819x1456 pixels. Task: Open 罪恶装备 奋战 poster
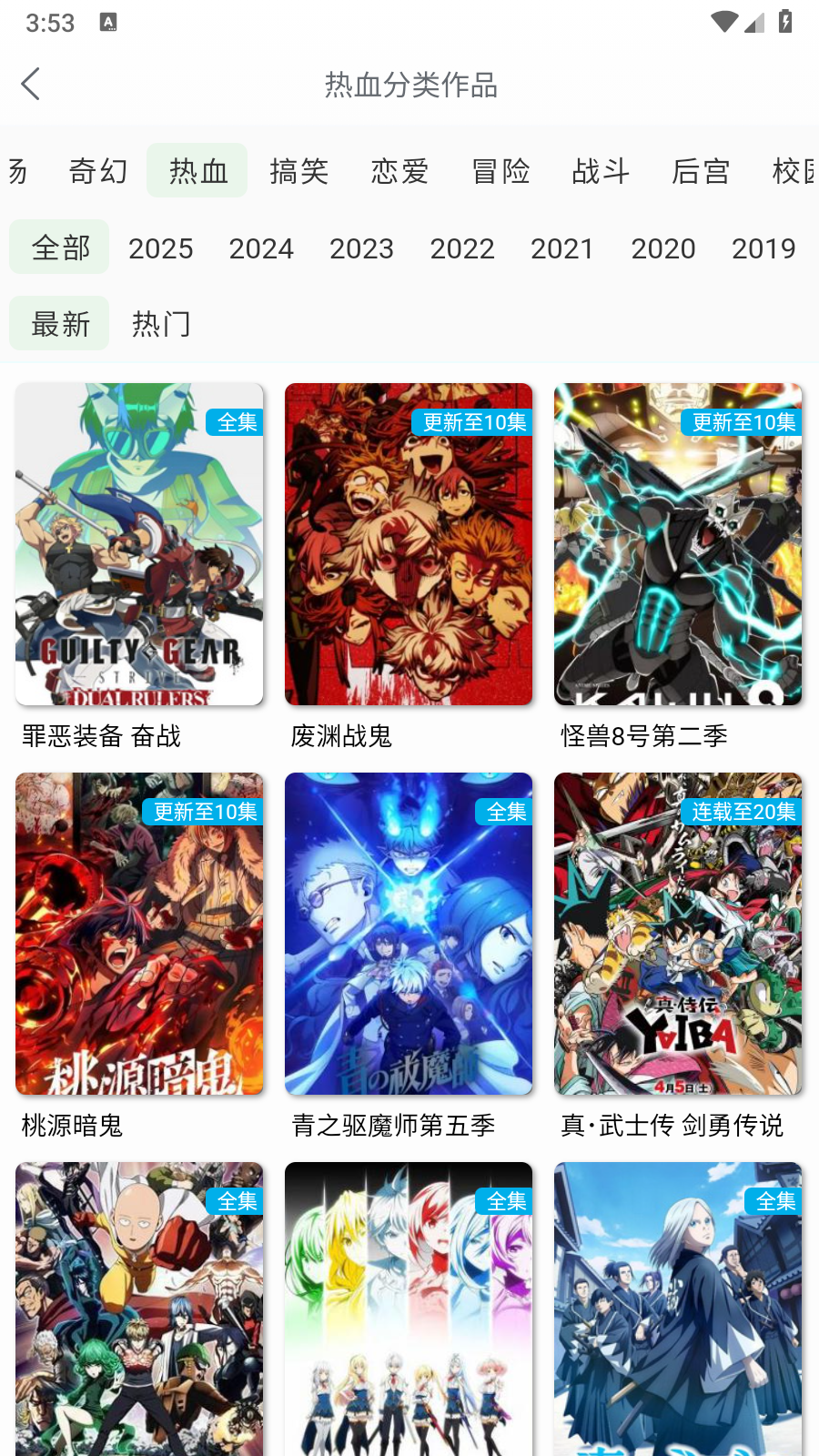click(x=138, y=544)
